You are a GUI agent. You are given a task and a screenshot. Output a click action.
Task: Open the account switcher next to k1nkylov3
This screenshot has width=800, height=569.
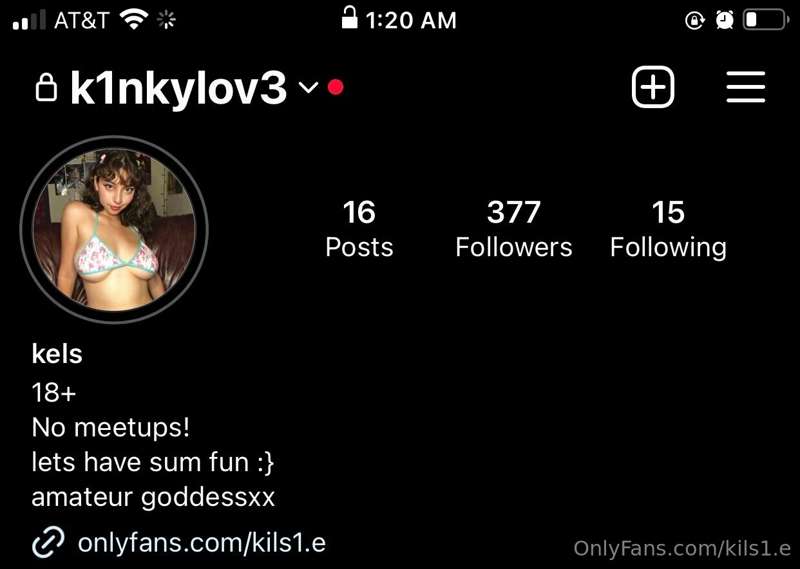tap(308, 88)
